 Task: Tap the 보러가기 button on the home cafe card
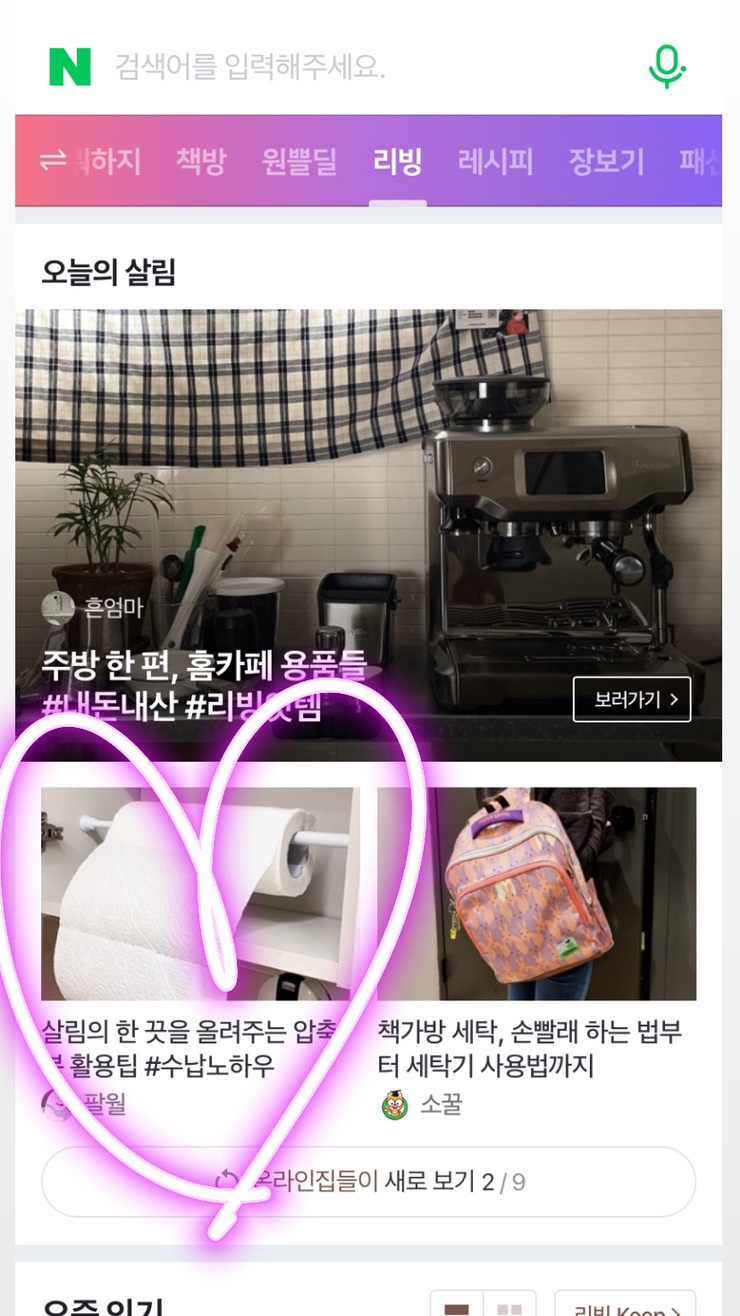point(632,699)
